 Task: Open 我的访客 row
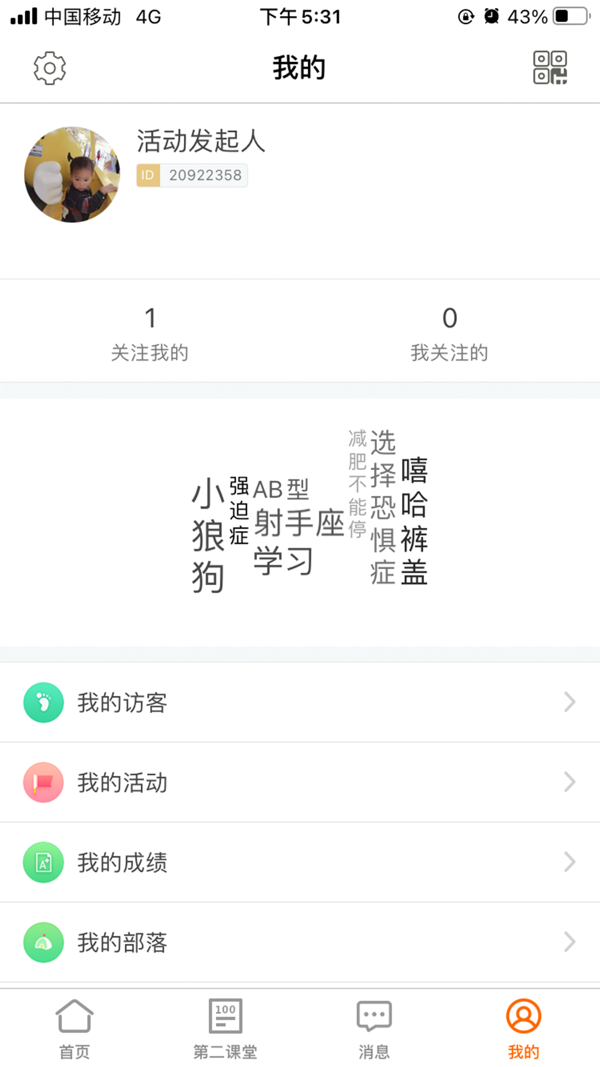point(300,703)
